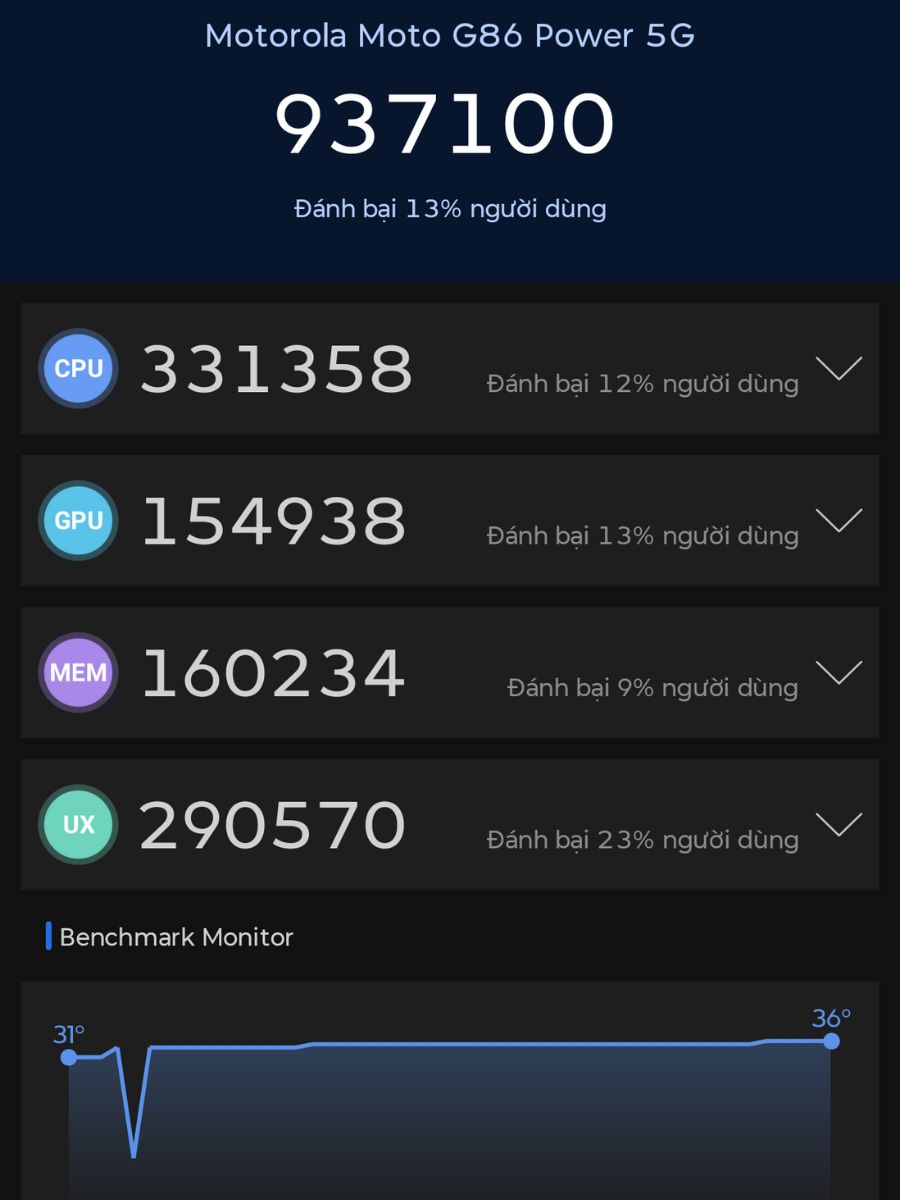Viewport: 900px width, 1200px height.
Task: Click the blue bar icon beside Benchmark Monitor
Action: click(x=47, y=936)
